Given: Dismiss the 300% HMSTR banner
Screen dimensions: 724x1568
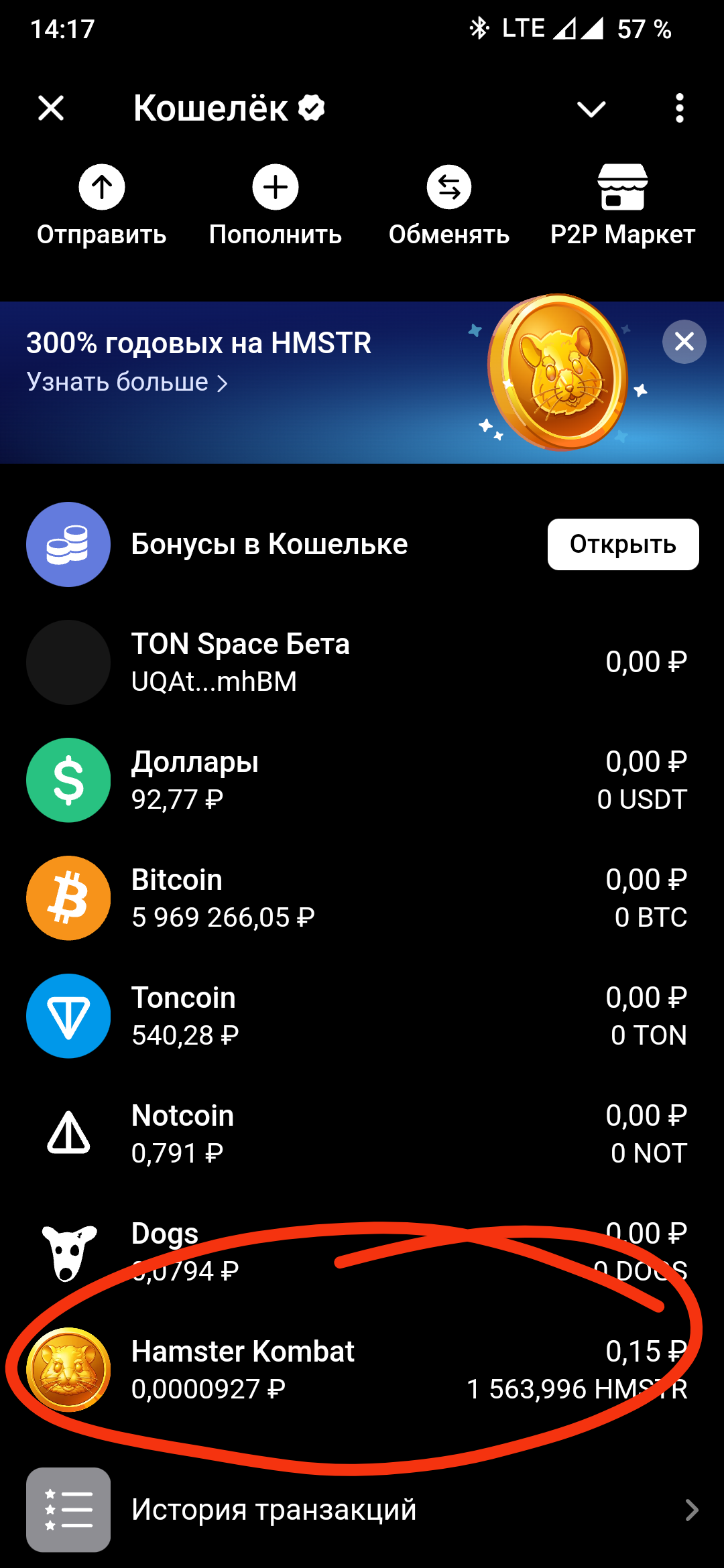Looking at the screenshot, I should (x=684, y=342).
